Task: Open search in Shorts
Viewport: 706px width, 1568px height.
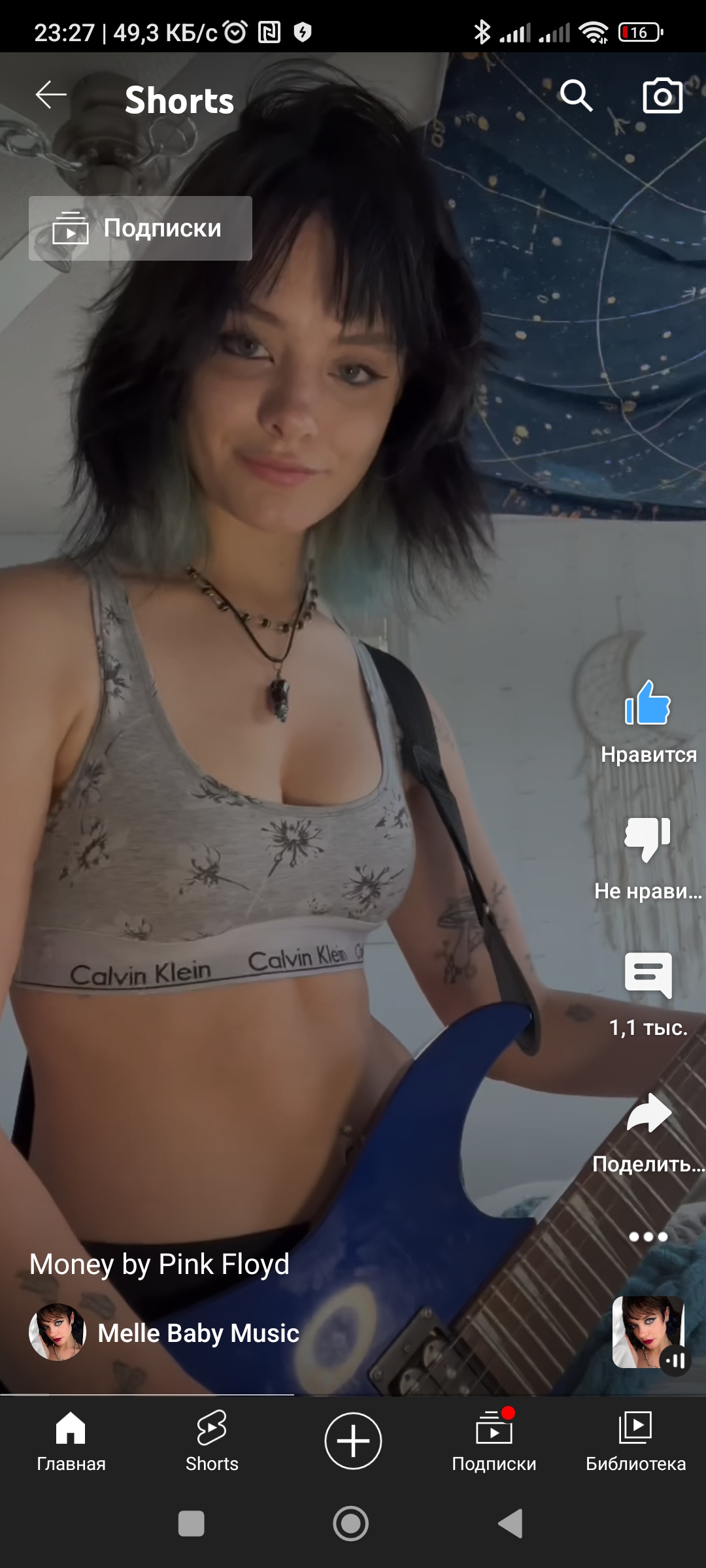Action: coord(576,96)
